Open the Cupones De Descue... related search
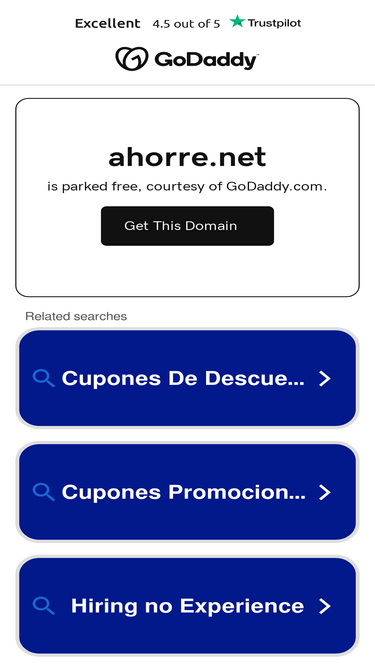Screen dimensions: 375x667 pos(187,378)
